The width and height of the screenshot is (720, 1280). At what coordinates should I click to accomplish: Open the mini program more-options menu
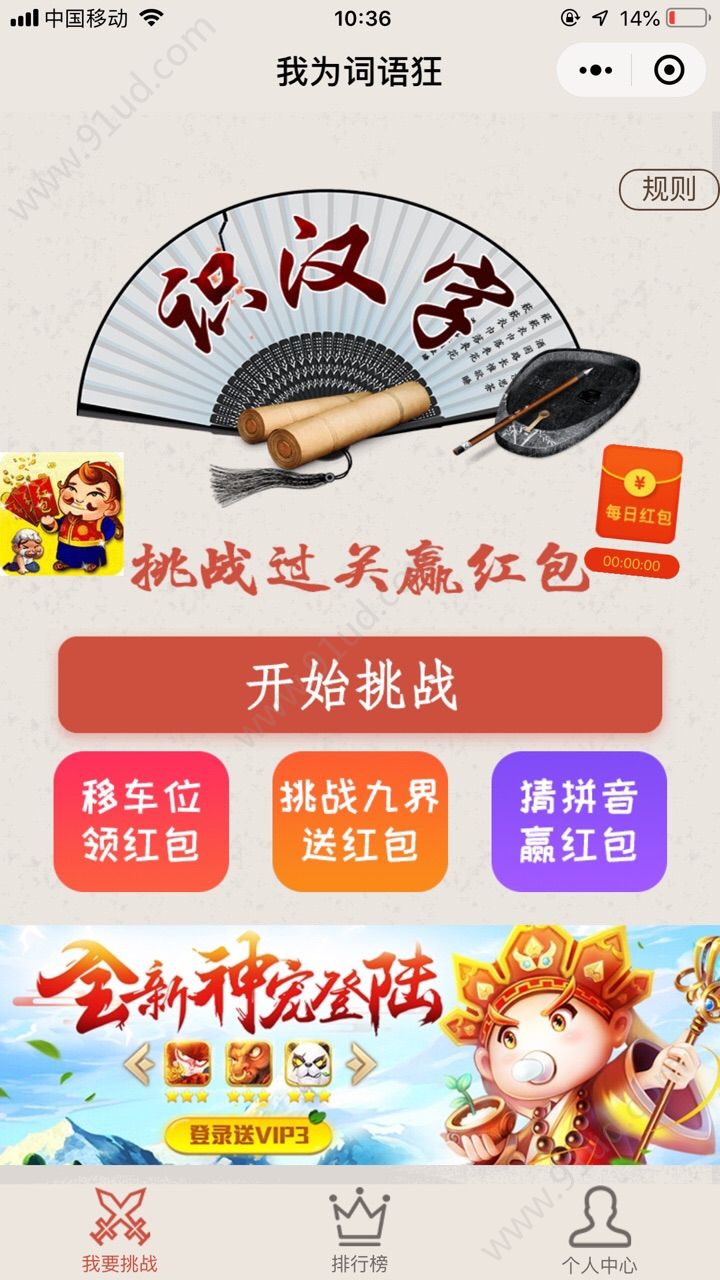(x=596, y=70)
